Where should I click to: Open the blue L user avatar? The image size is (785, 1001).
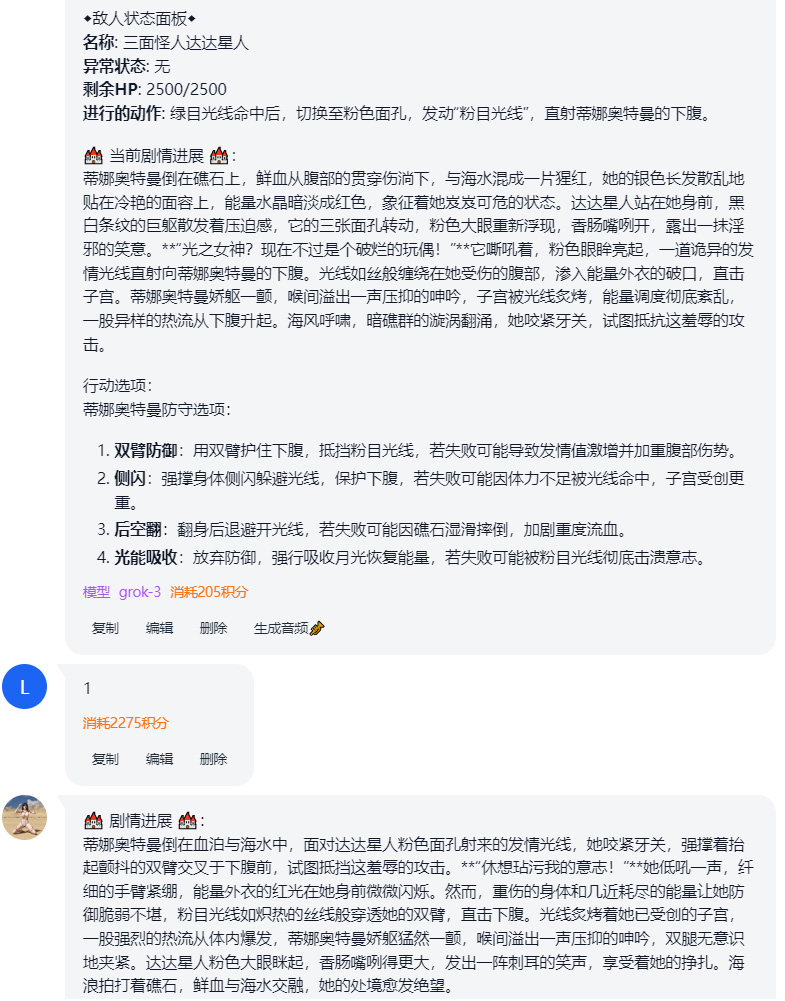(x=24, y=686)
